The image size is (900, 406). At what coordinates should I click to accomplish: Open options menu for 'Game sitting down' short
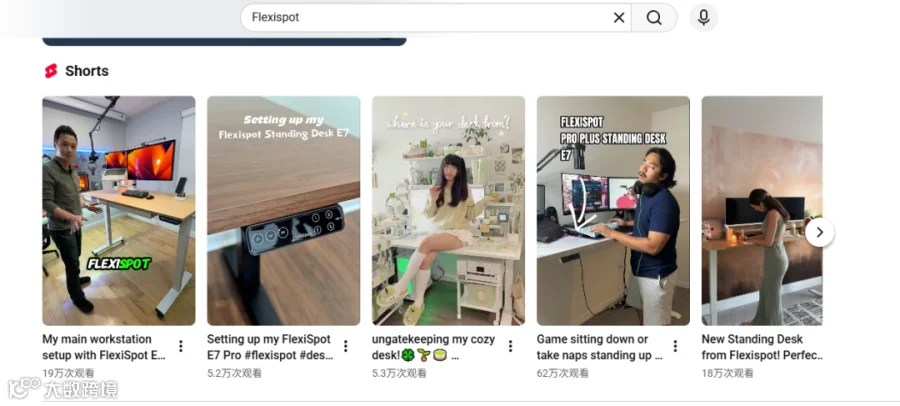pyautogui.click(x=675, y=346)
